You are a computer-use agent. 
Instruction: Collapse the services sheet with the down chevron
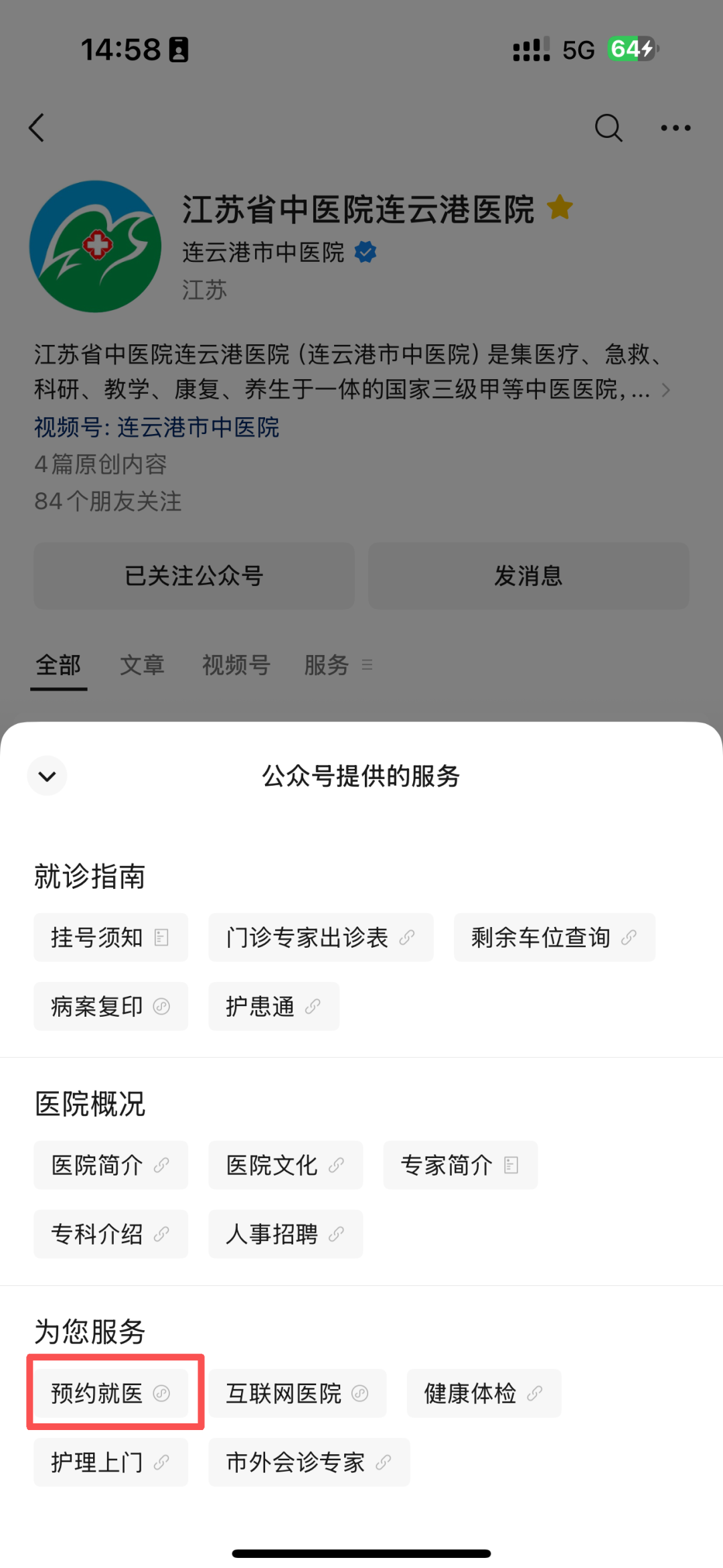[x=47, y=776]
